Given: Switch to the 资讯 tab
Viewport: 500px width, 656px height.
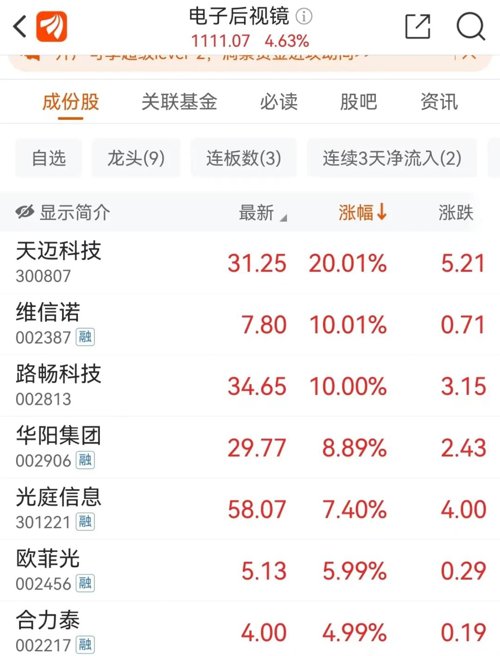Looking at the screenshot, I should pos(439,102).
